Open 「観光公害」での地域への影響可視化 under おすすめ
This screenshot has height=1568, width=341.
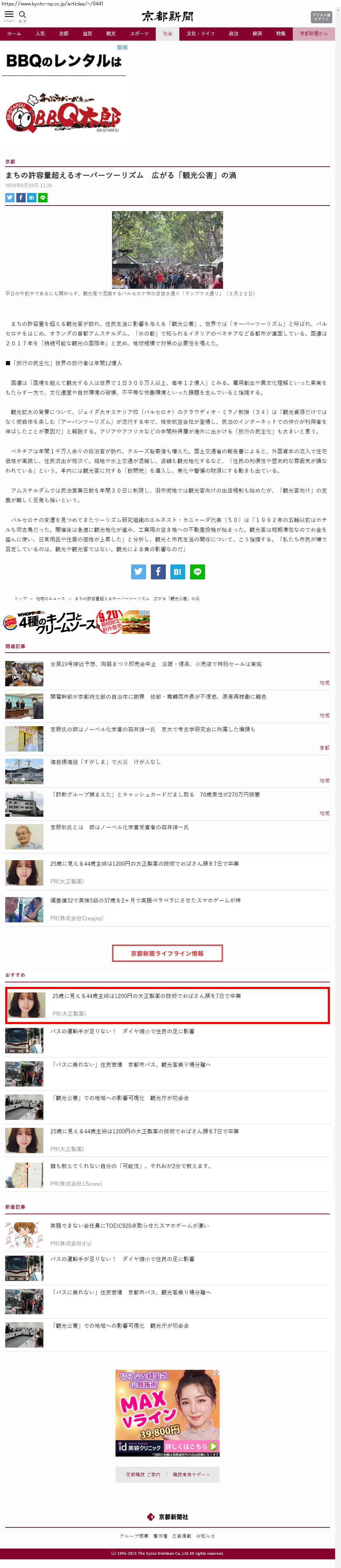(119, 1098)
